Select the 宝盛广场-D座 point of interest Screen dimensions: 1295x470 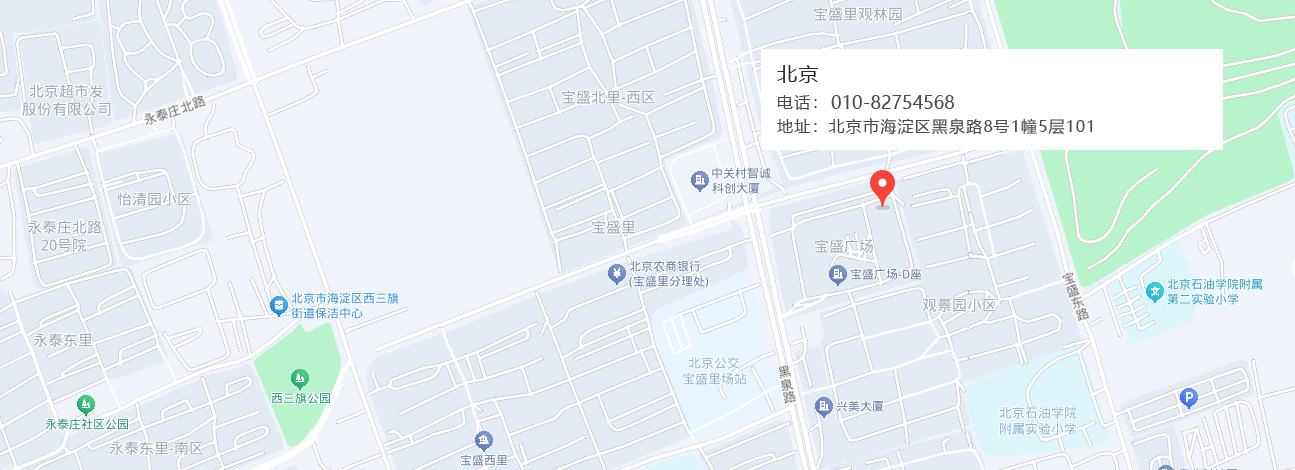point(837,274)
